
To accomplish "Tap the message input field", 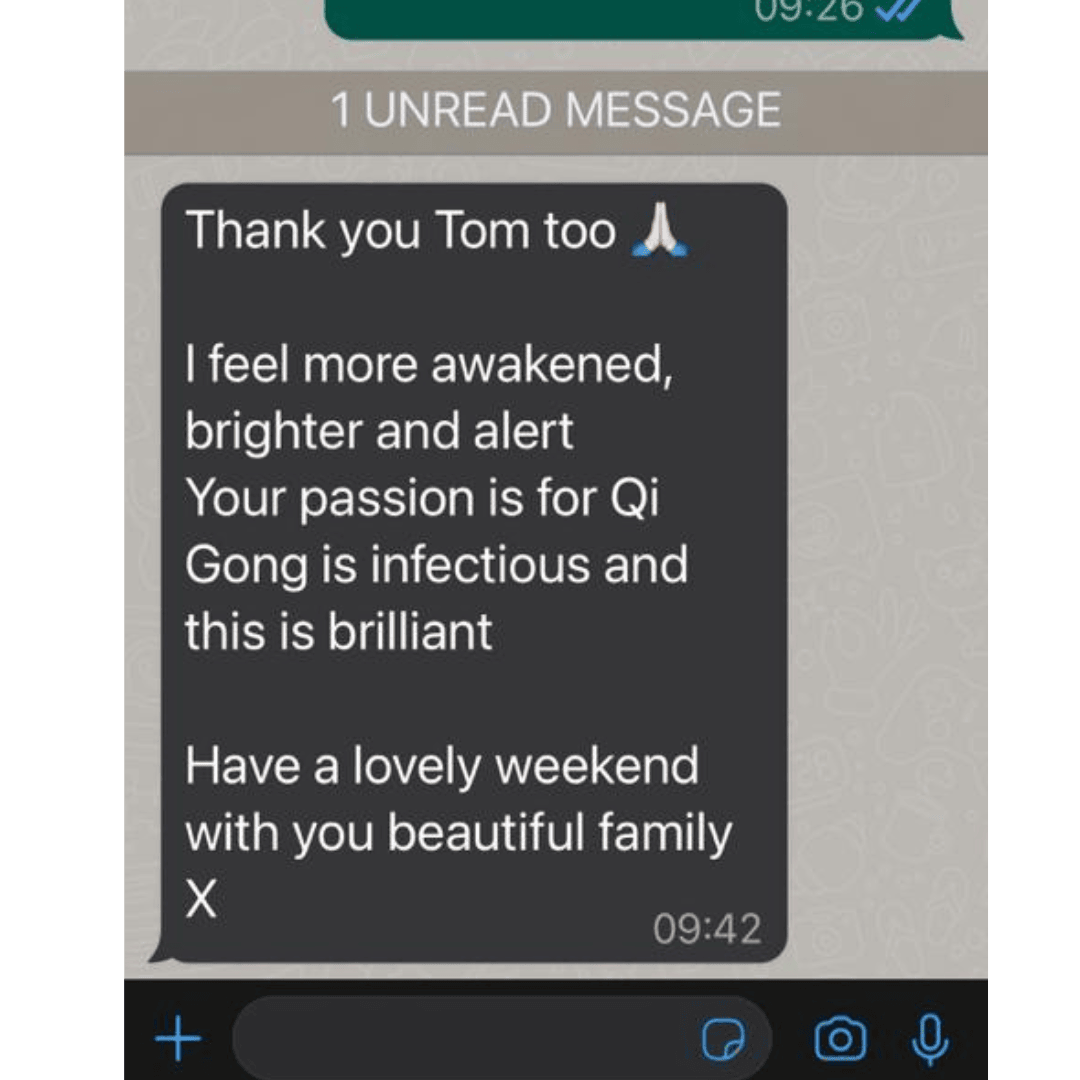I will tap(460, 1040).
